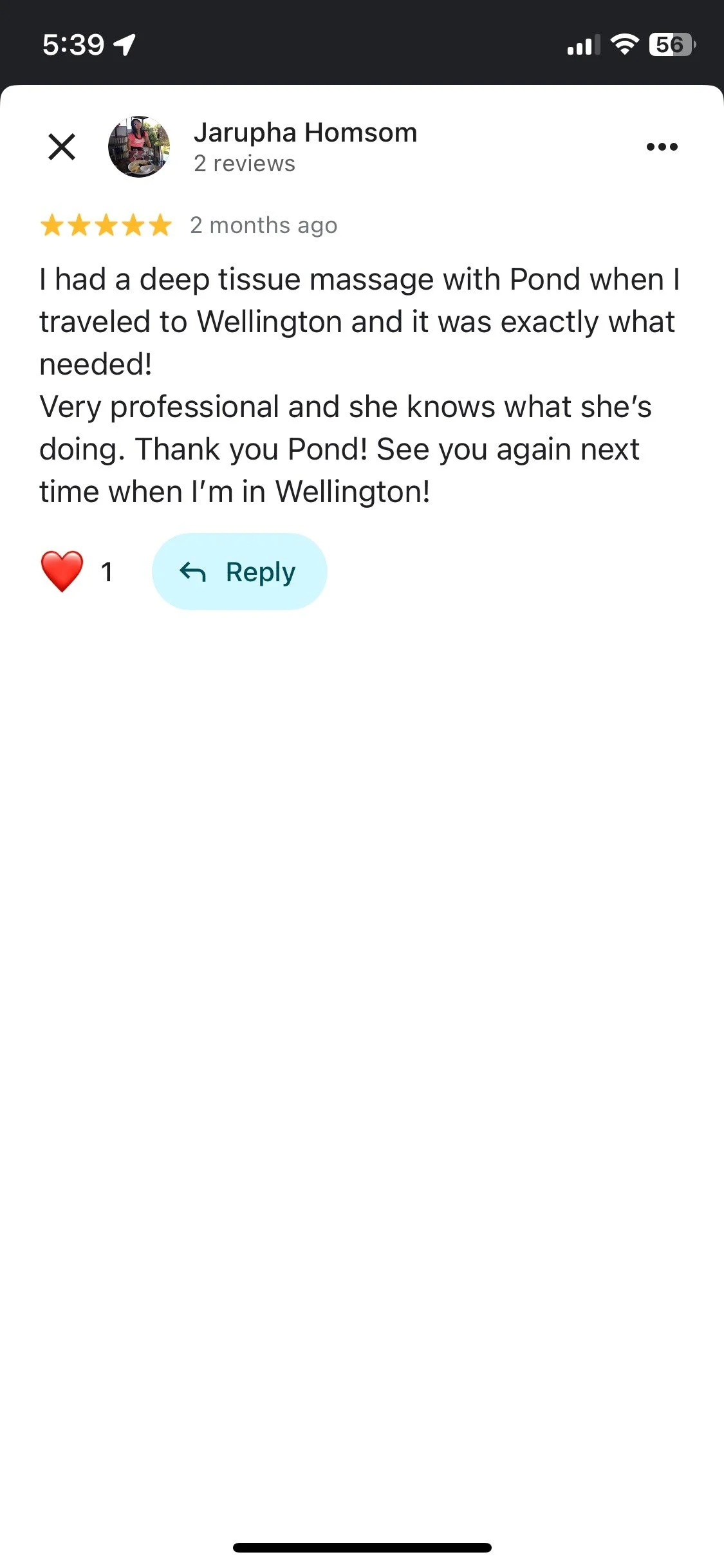Tap the red heart on the review
724x1568 pixels.
pos(62,572)
